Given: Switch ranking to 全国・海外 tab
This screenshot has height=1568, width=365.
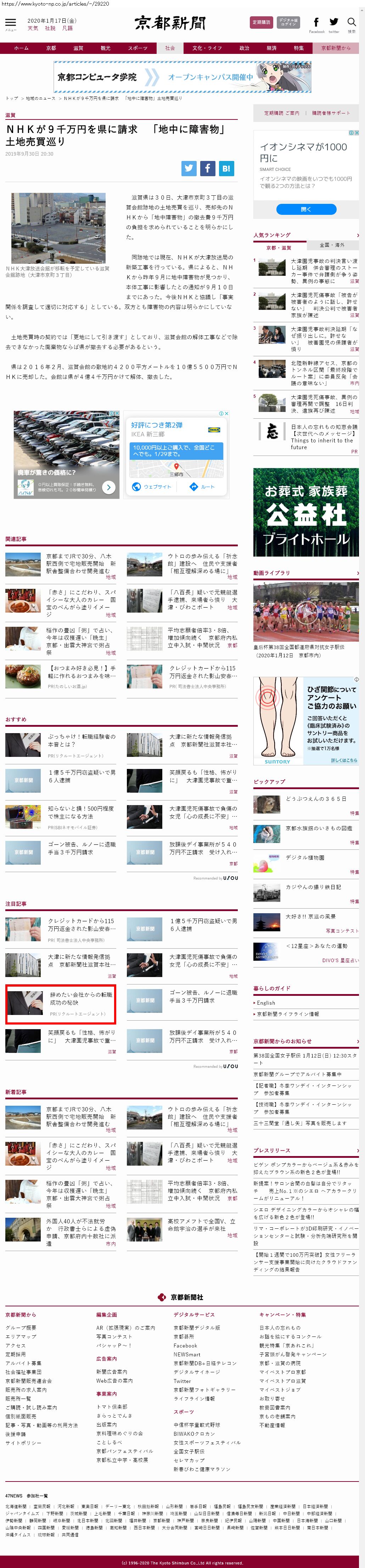Looking at the screenshot, I should click(332, 245).
